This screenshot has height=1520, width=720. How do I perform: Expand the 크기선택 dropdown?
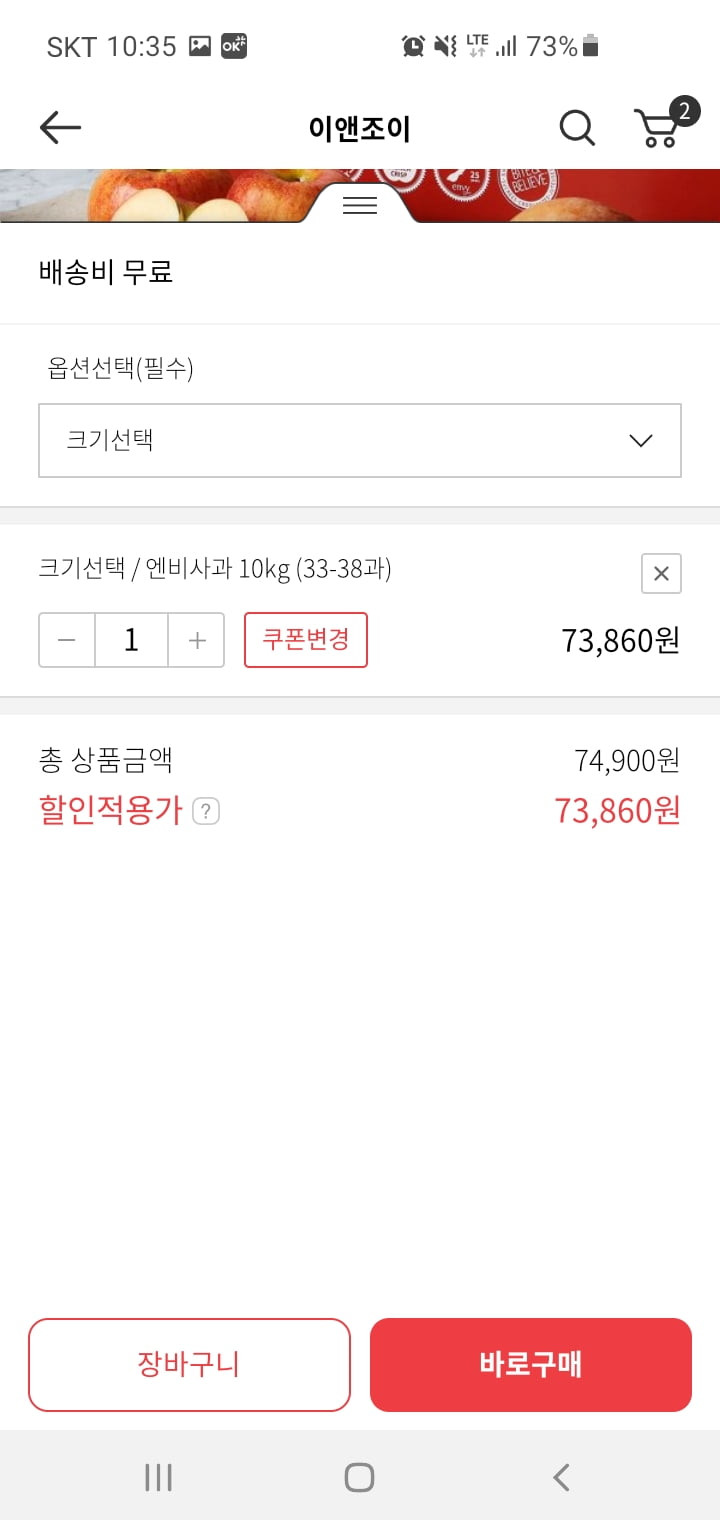(x=360, y=440)
